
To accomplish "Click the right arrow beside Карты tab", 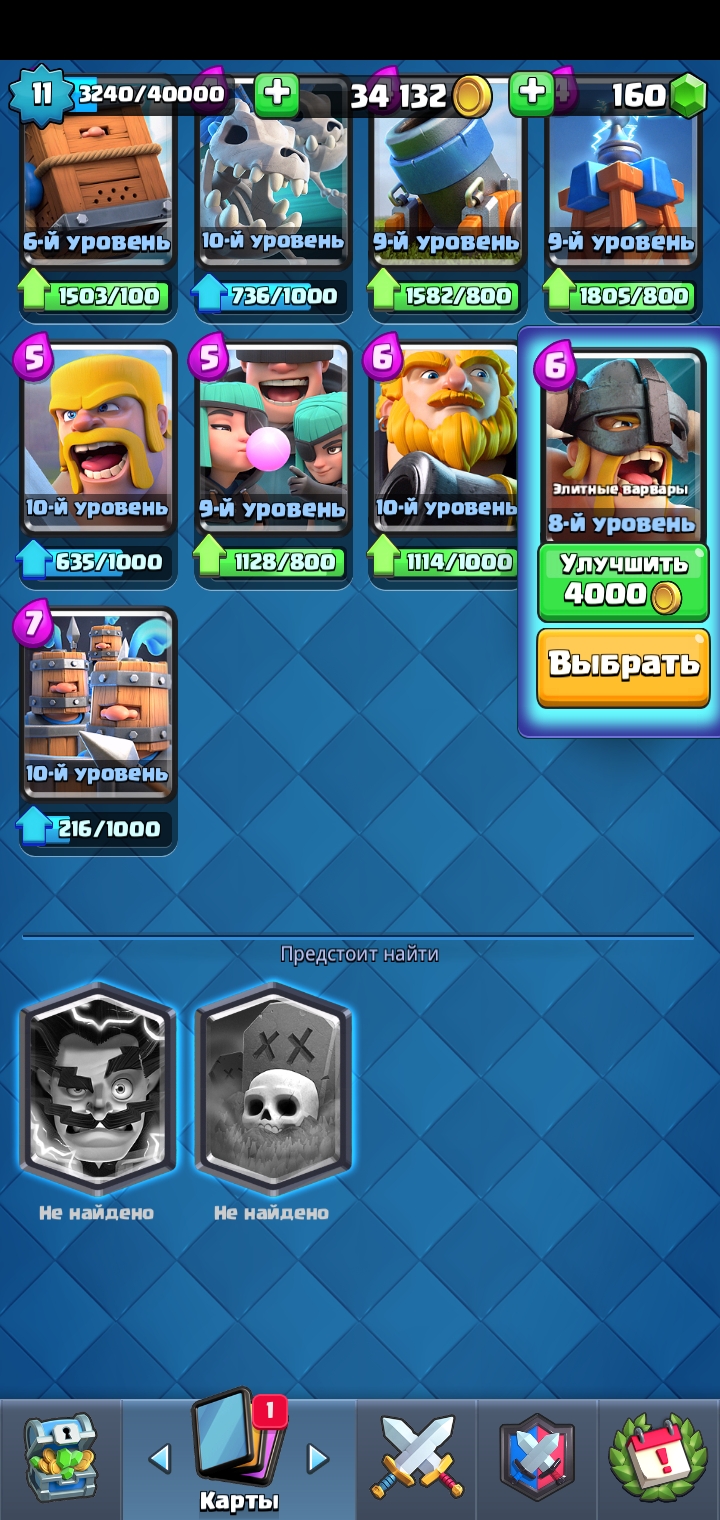I will tap(317, 1460).
